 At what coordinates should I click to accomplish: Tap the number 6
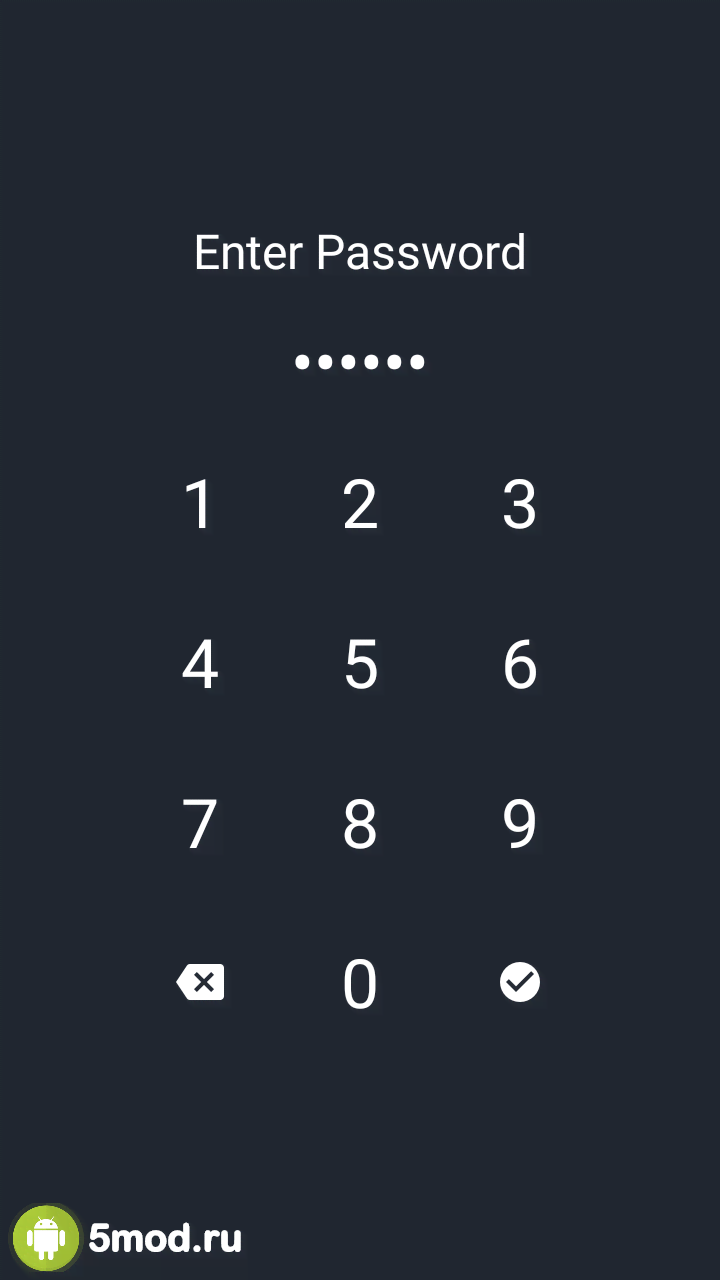point(519,664)
